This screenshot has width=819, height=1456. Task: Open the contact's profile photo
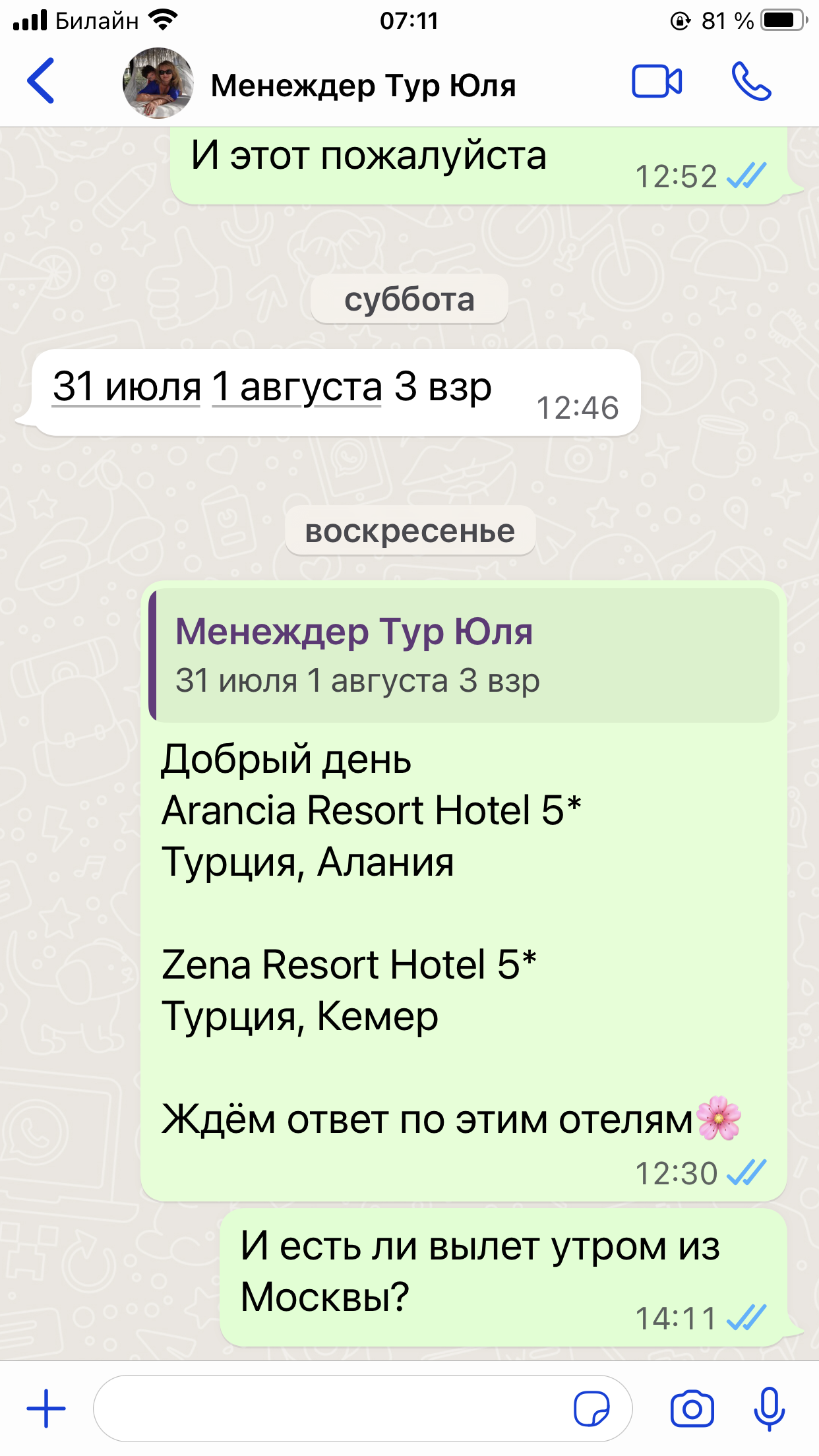tap(158, 83)
